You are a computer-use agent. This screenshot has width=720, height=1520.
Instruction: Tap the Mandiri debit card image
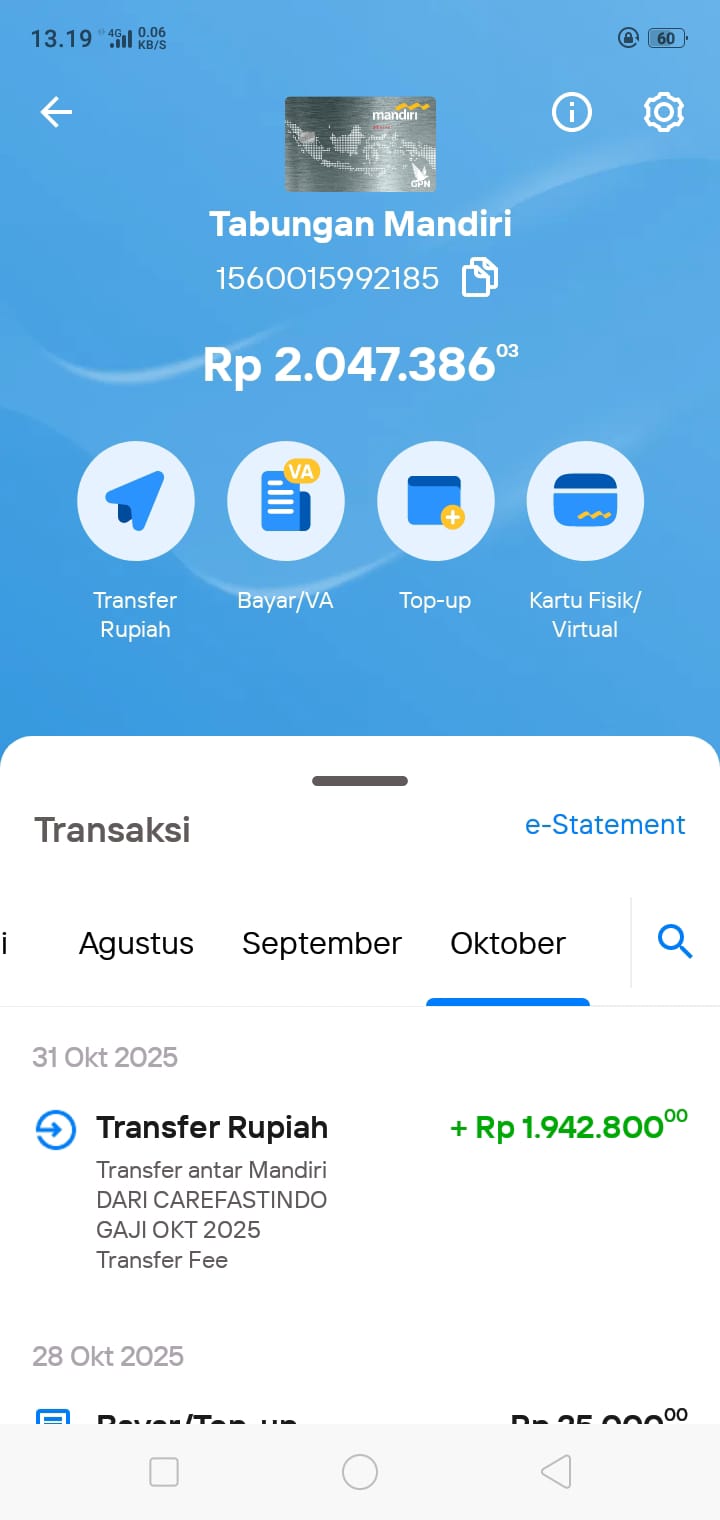(x=360, y=144)
